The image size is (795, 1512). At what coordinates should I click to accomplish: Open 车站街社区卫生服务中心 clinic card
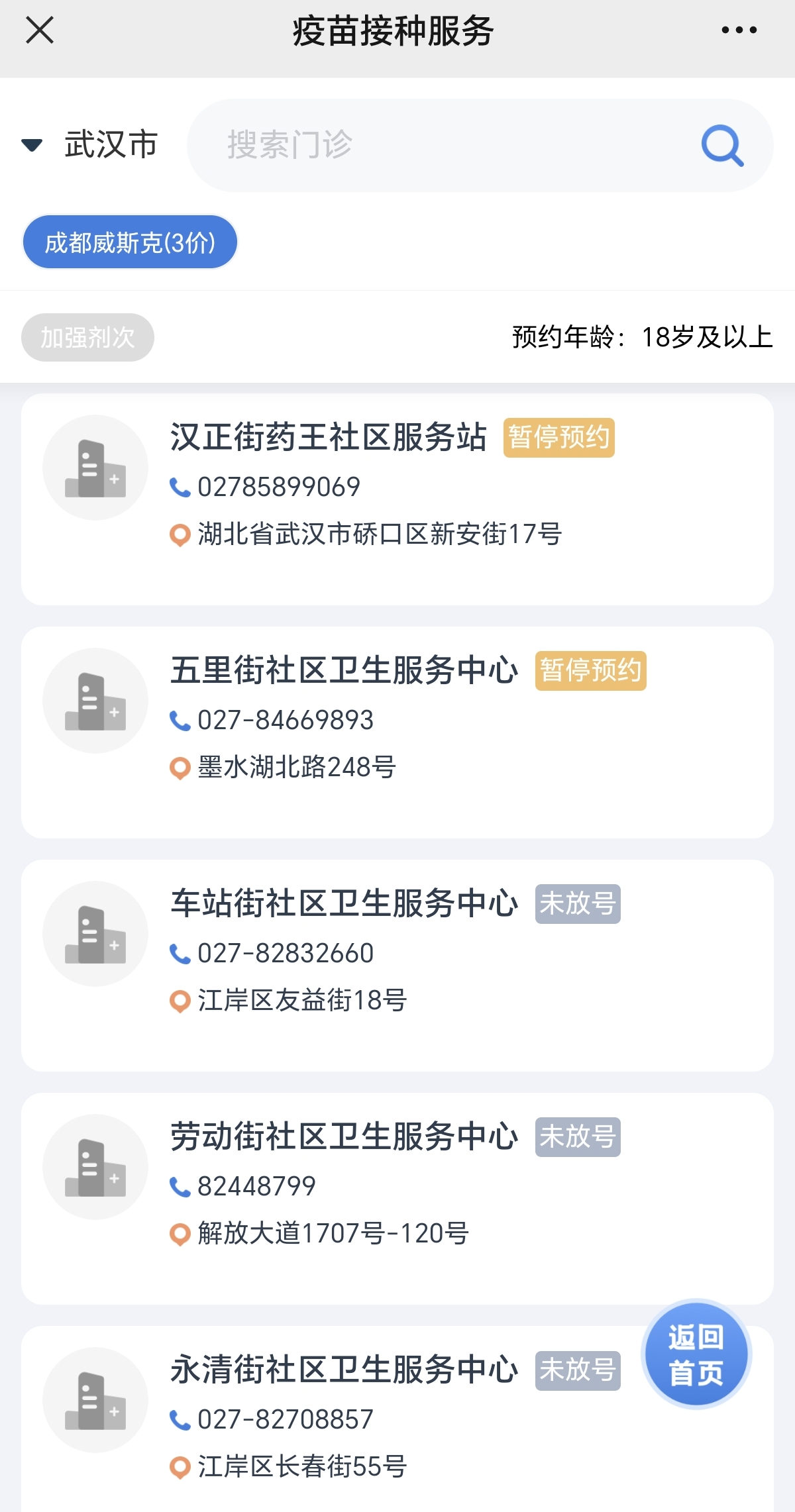pos(397,966)
